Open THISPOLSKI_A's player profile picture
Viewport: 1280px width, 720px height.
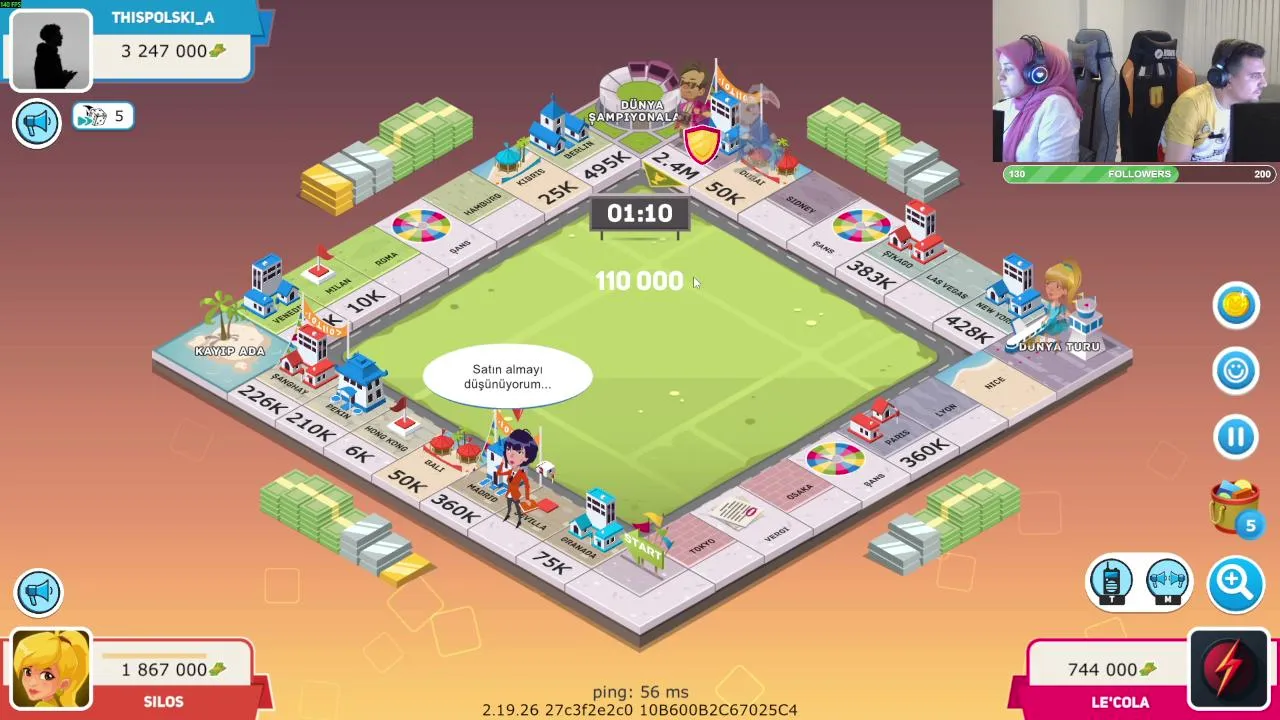(50, 51)
